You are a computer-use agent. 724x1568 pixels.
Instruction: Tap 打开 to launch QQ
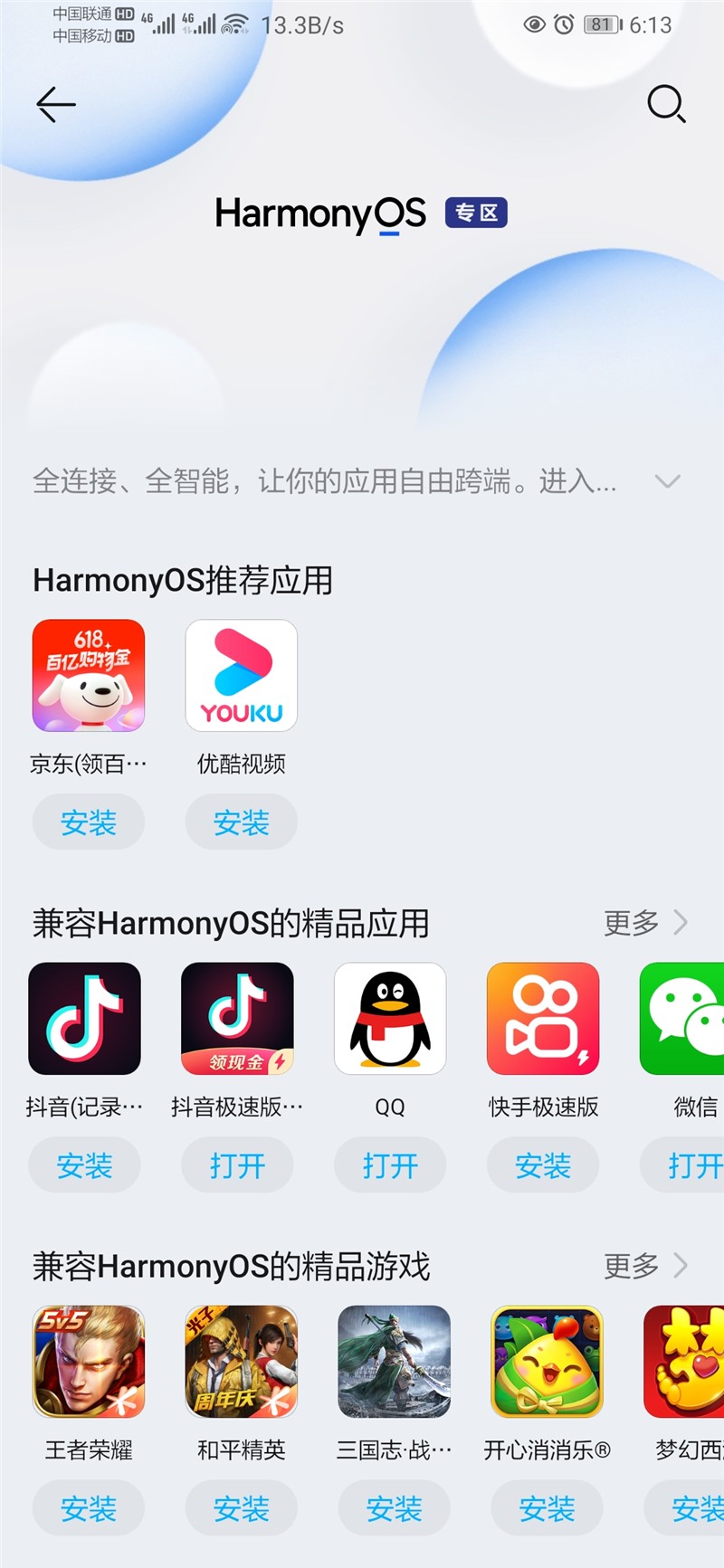(x=389, y=1165)
